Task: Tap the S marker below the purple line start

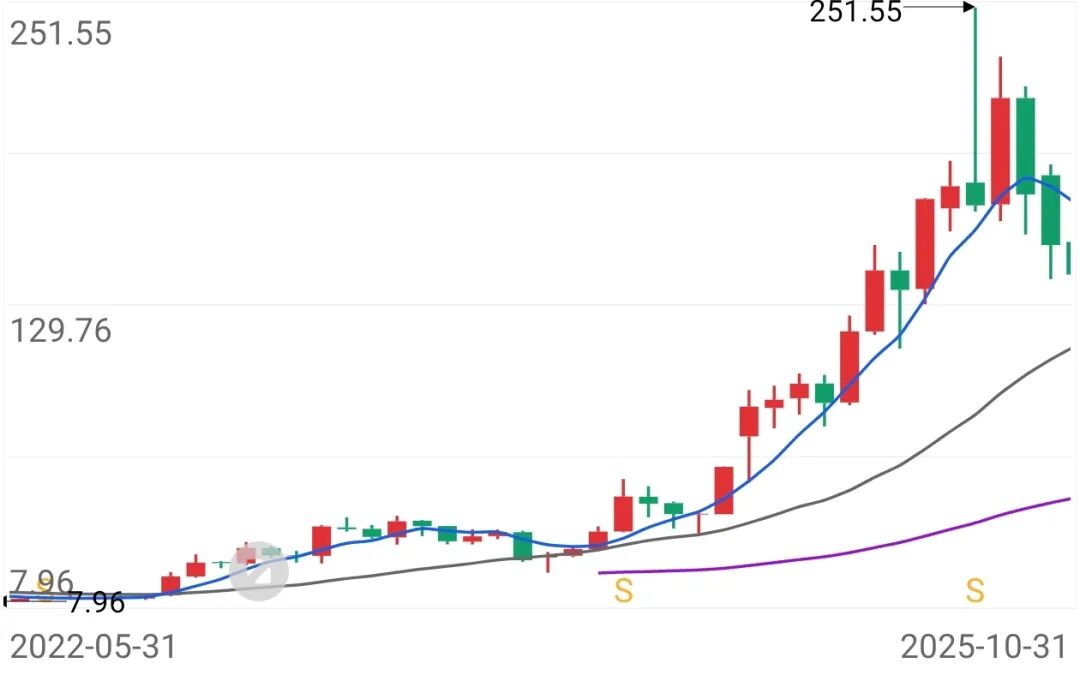Action: pos(623,592)
